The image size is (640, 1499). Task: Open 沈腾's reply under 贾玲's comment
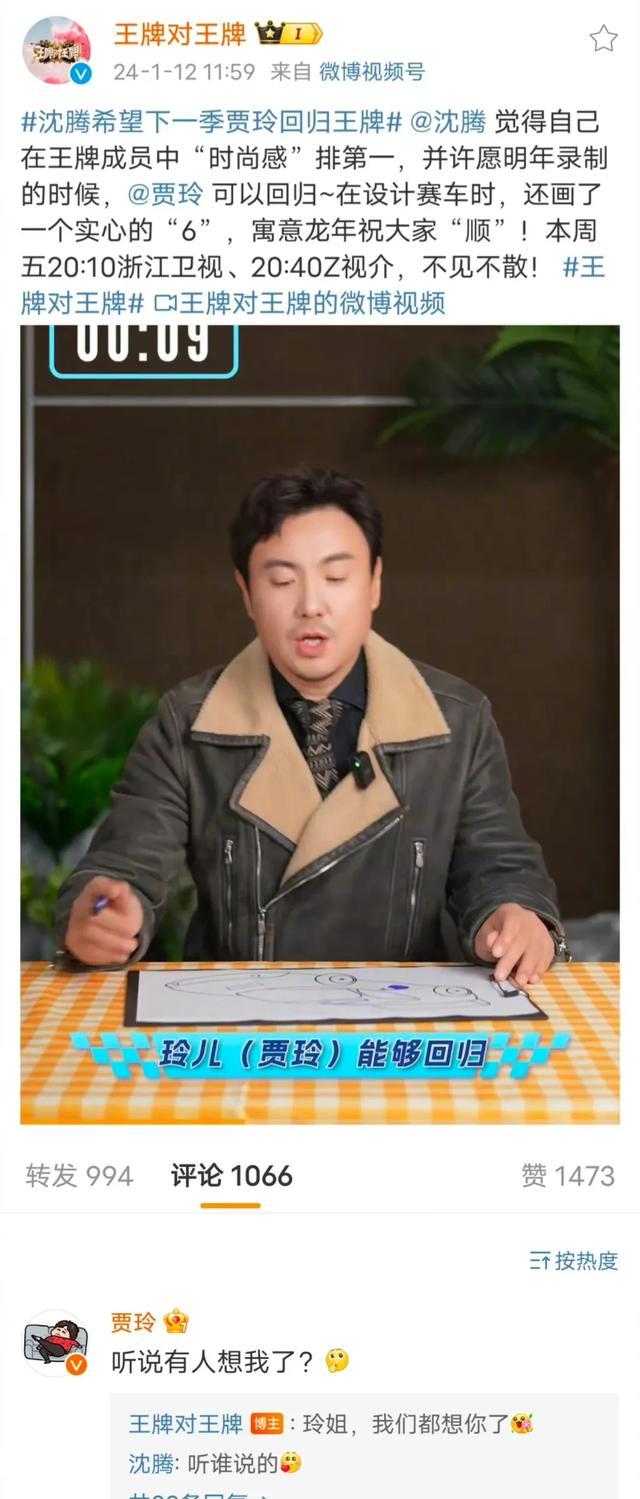pyautogui.click(x=214, y=1464)
